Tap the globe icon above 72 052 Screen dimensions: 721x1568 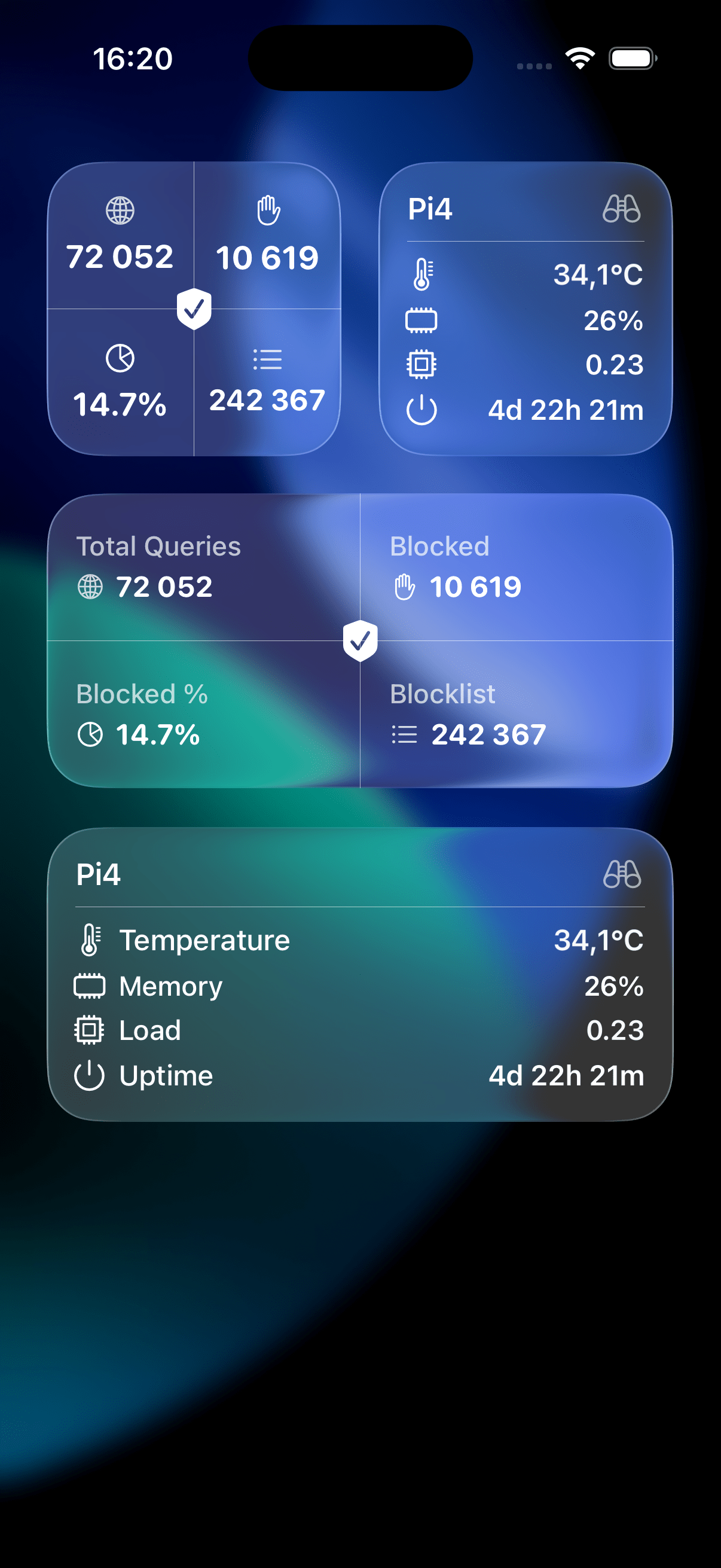[x=121, y=210]
